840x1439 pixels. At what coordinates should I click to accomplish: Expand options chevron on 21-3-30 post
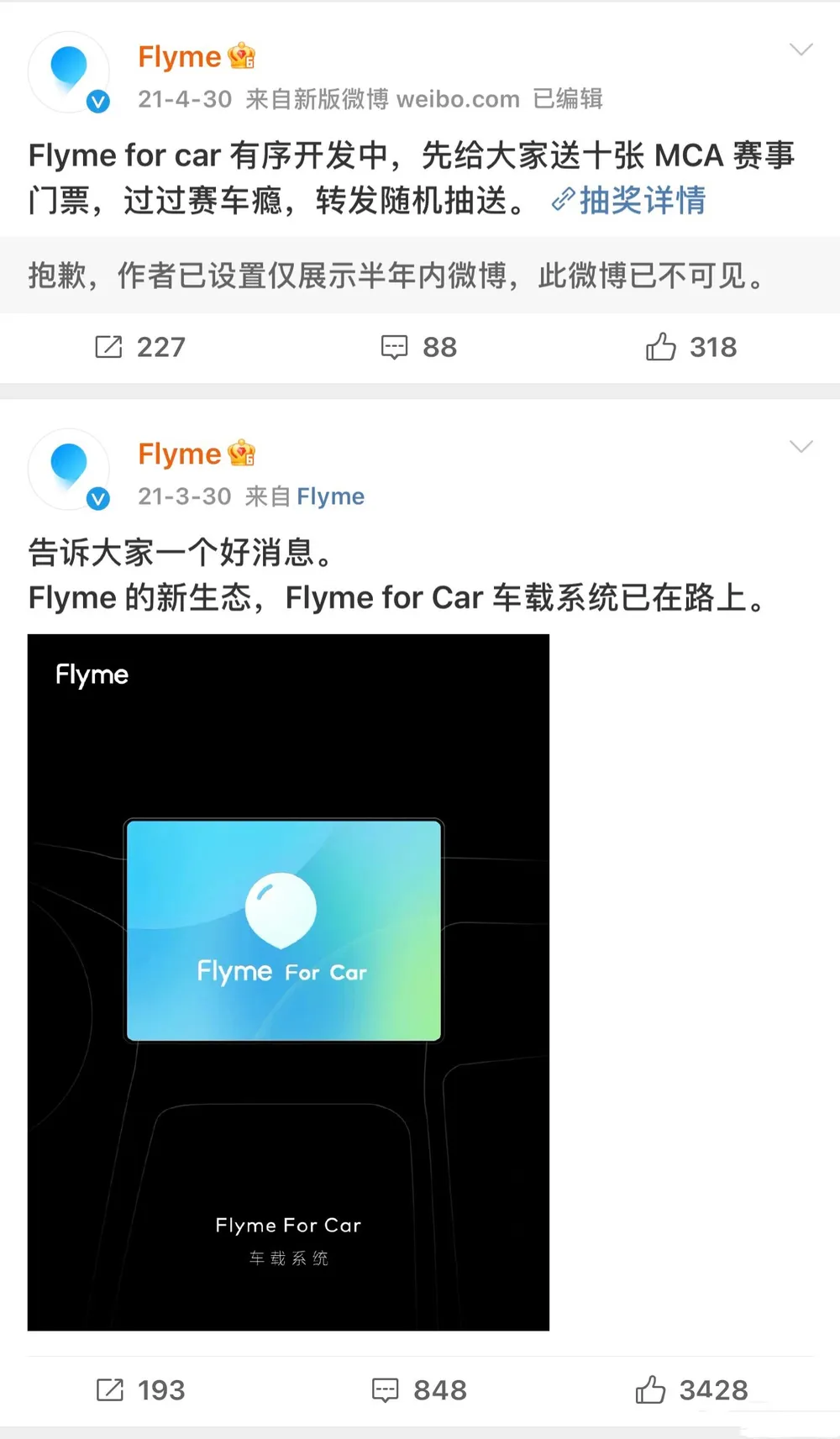(801, 447)
